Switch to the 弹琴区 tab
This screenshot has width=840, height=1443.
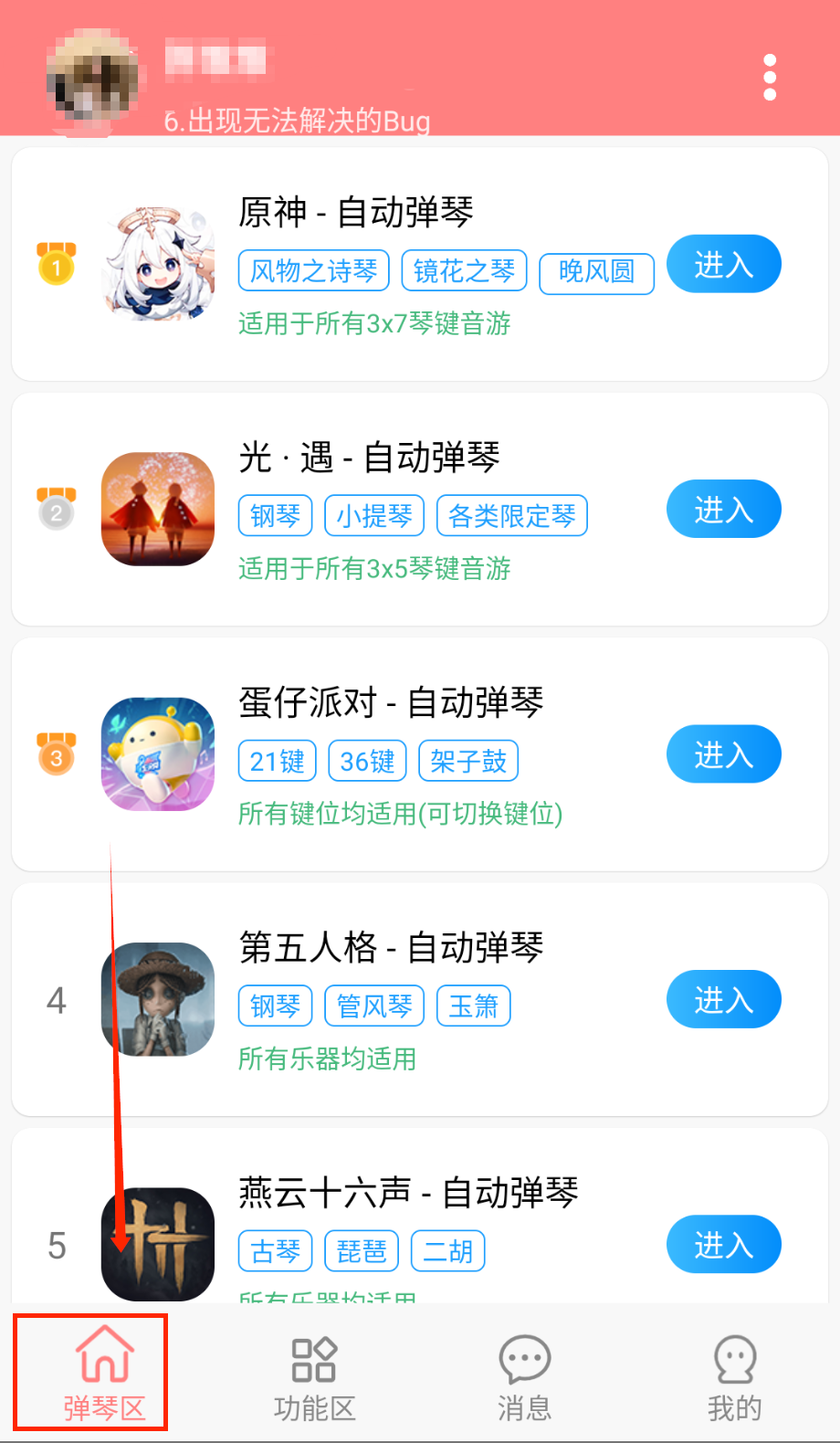[x=104, y=1375]
